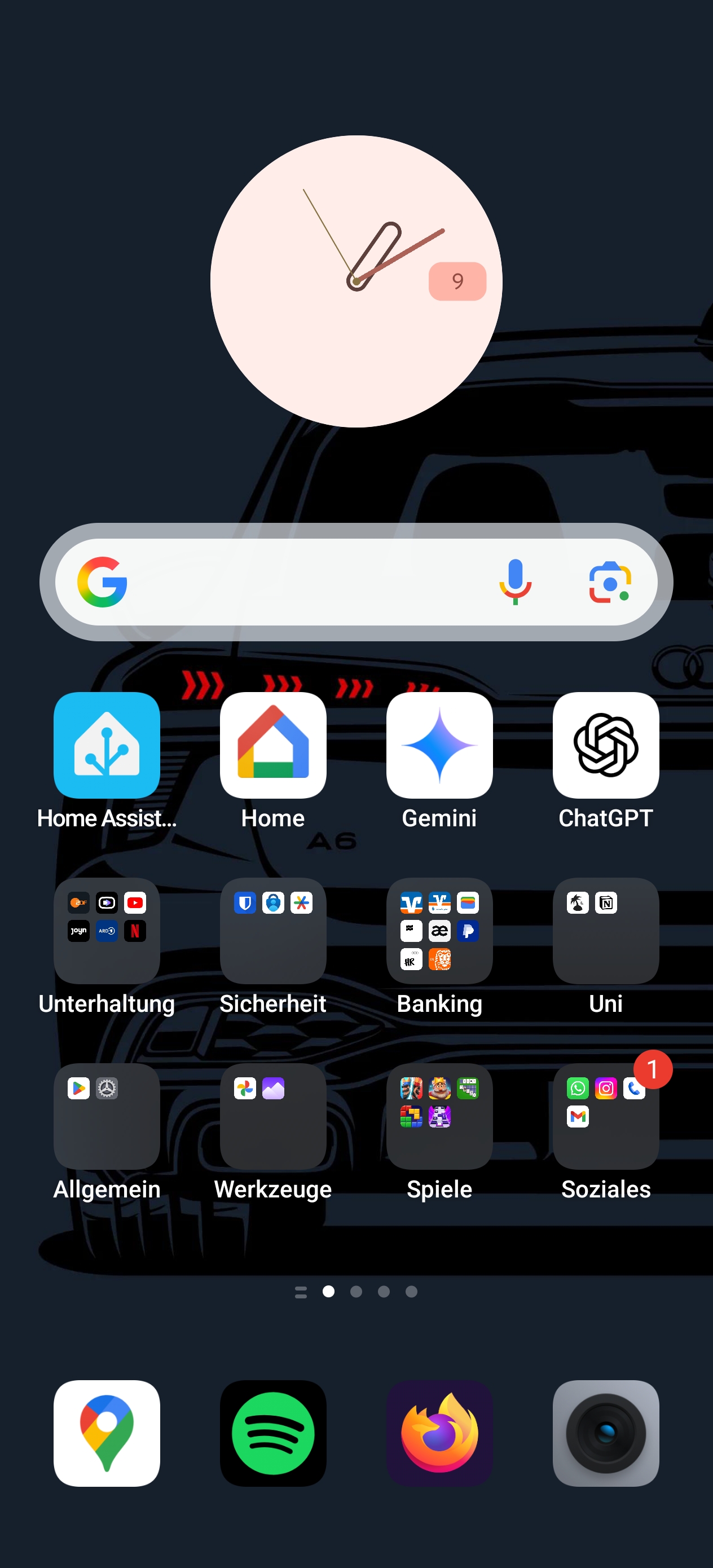Open the Google Home app
Viewport: 713px width, 1568px height.
click(273, 745)
